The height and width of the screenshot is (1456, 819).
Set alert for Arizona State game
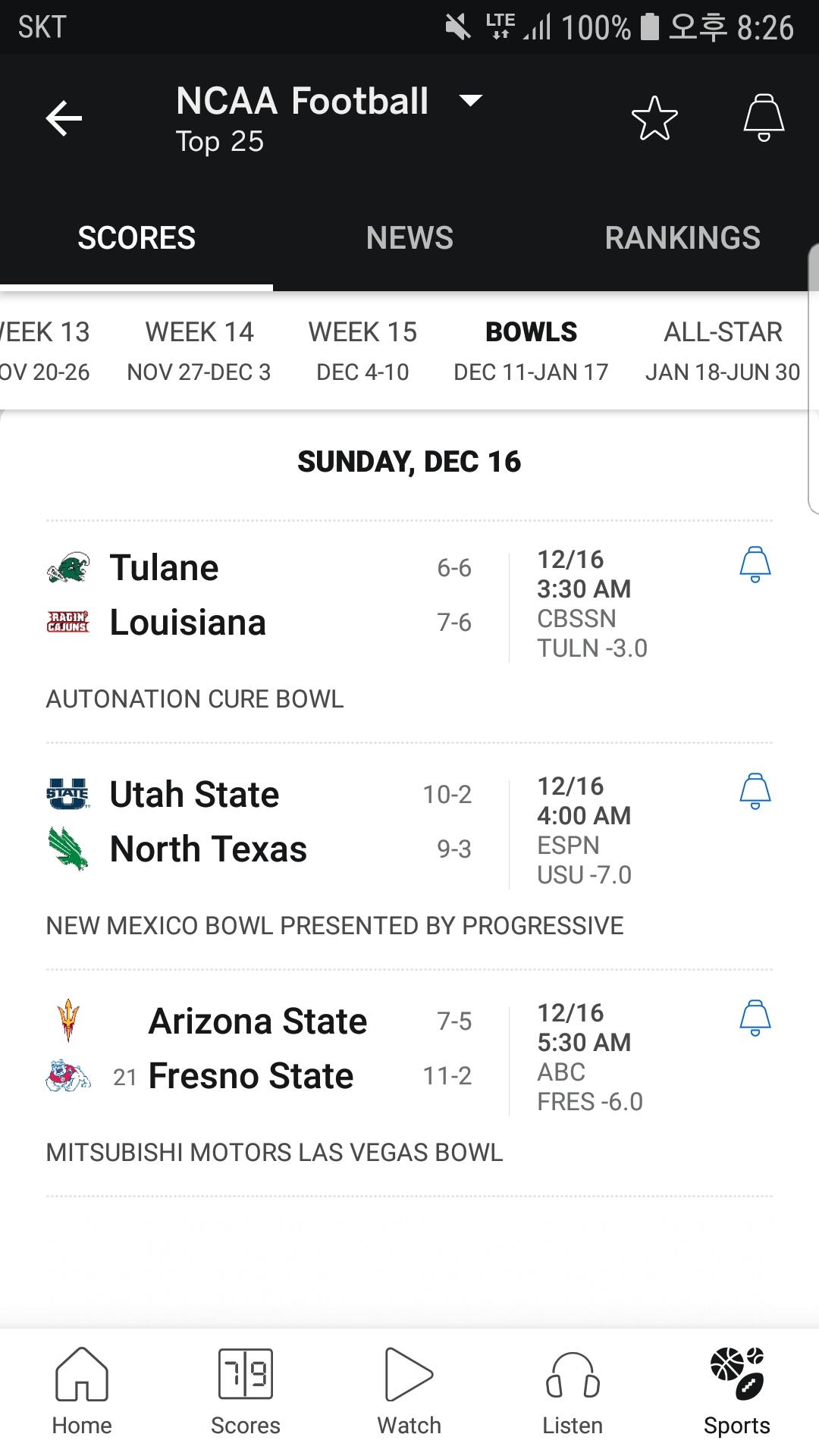coord(755,1018)
